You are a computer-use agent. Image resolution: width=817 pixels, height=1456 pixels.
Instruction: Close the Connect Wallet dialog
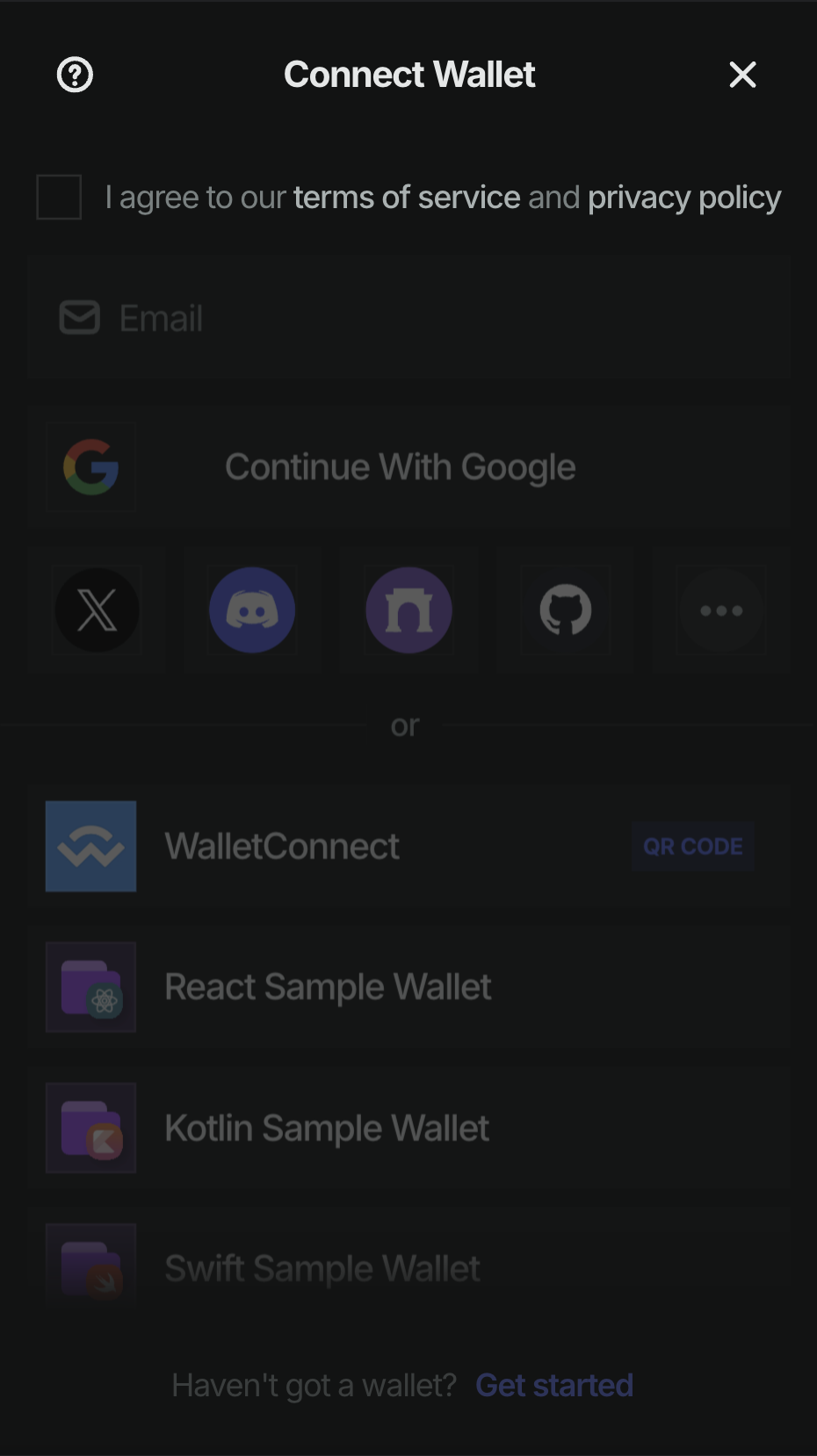[742, 75]
